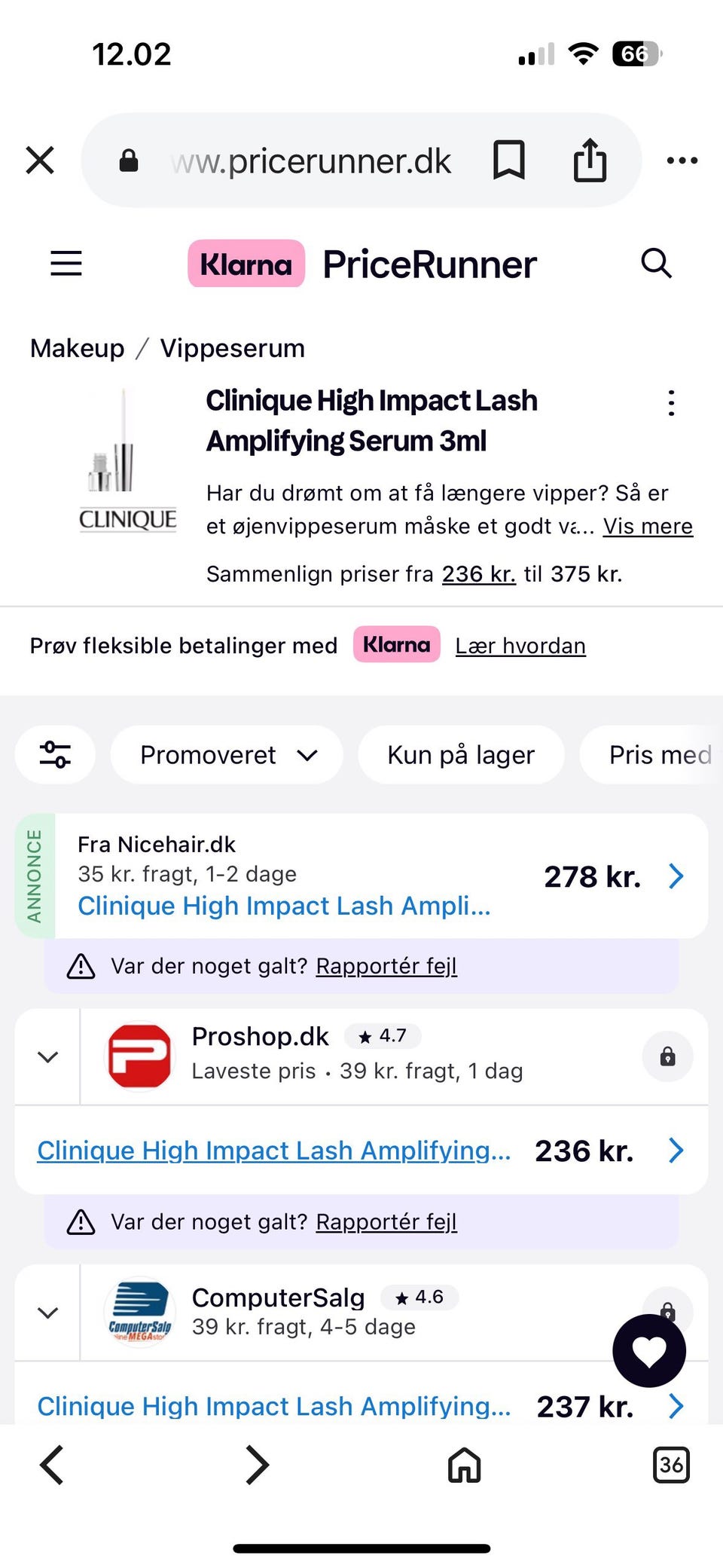Image resolution: width=723 pixels, height=1568 pixels.
Task: Open the Vippeserum category breadcrumb
Action: (x=233, y=348)
